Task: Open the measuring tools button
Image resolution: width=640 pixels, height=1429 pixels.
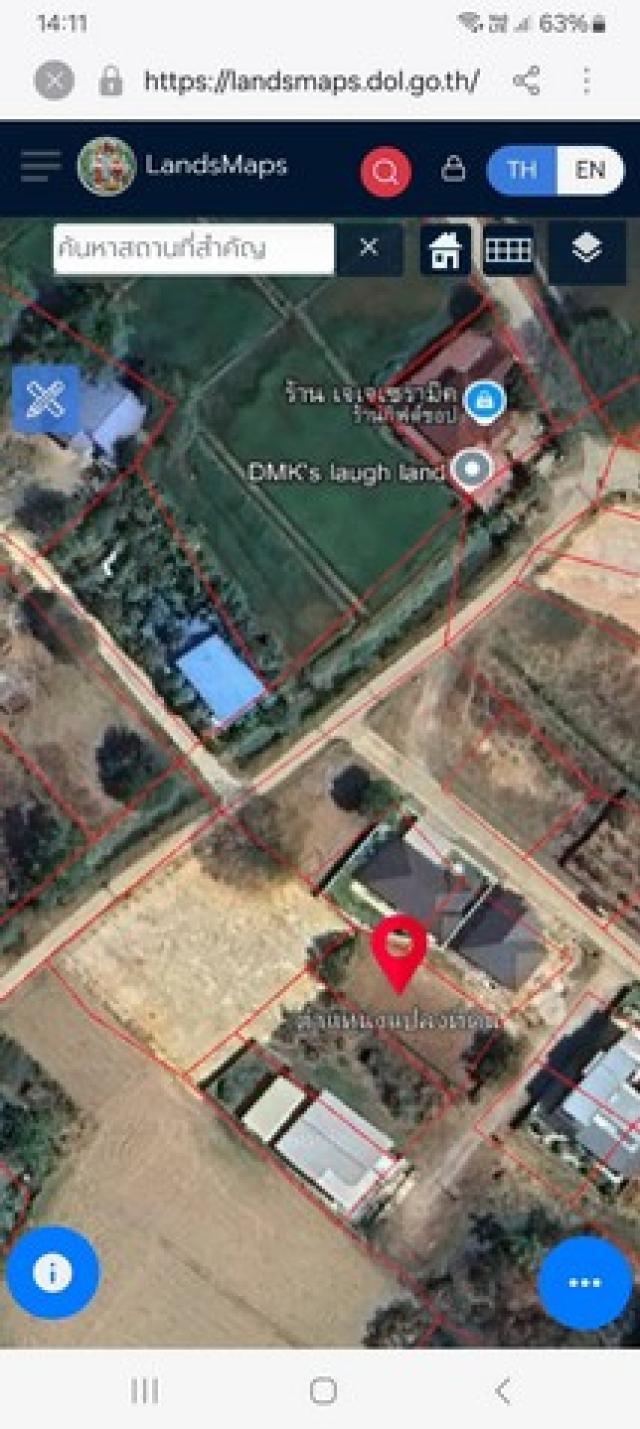Action: tap(46, 400)
